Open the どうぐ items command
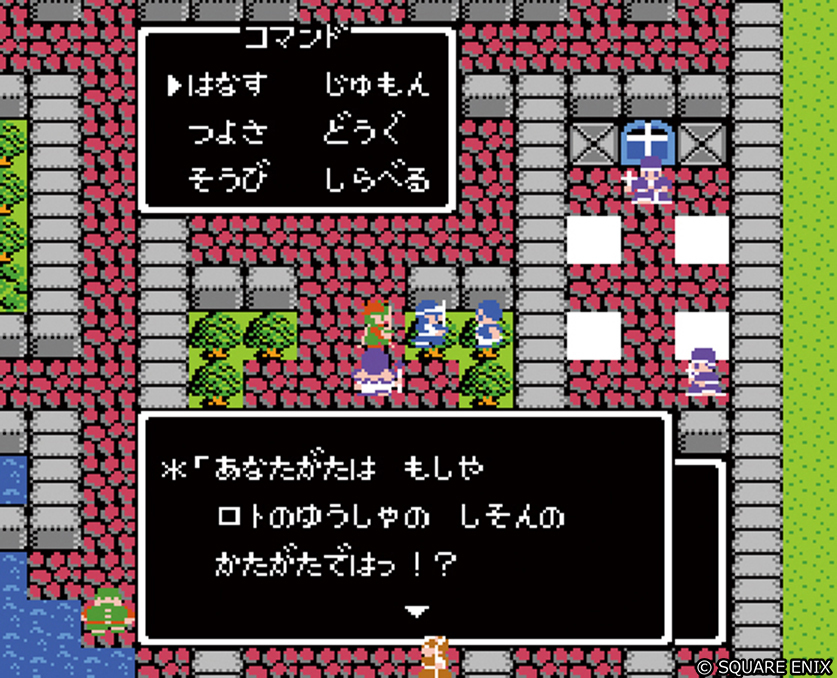 368,132
